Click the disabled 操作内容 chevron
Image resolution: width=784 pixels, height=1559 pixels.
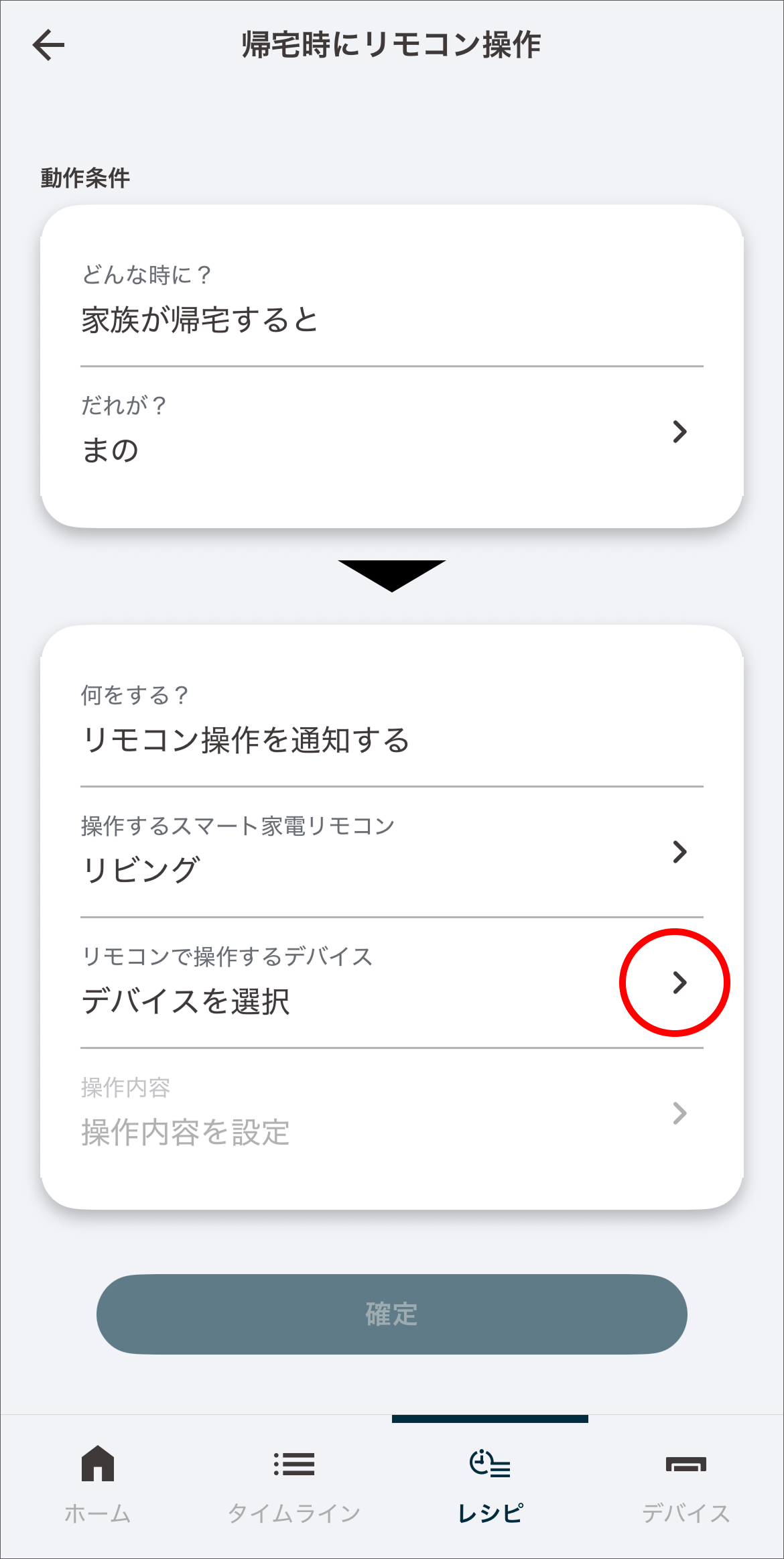[x=679, y=1114]
